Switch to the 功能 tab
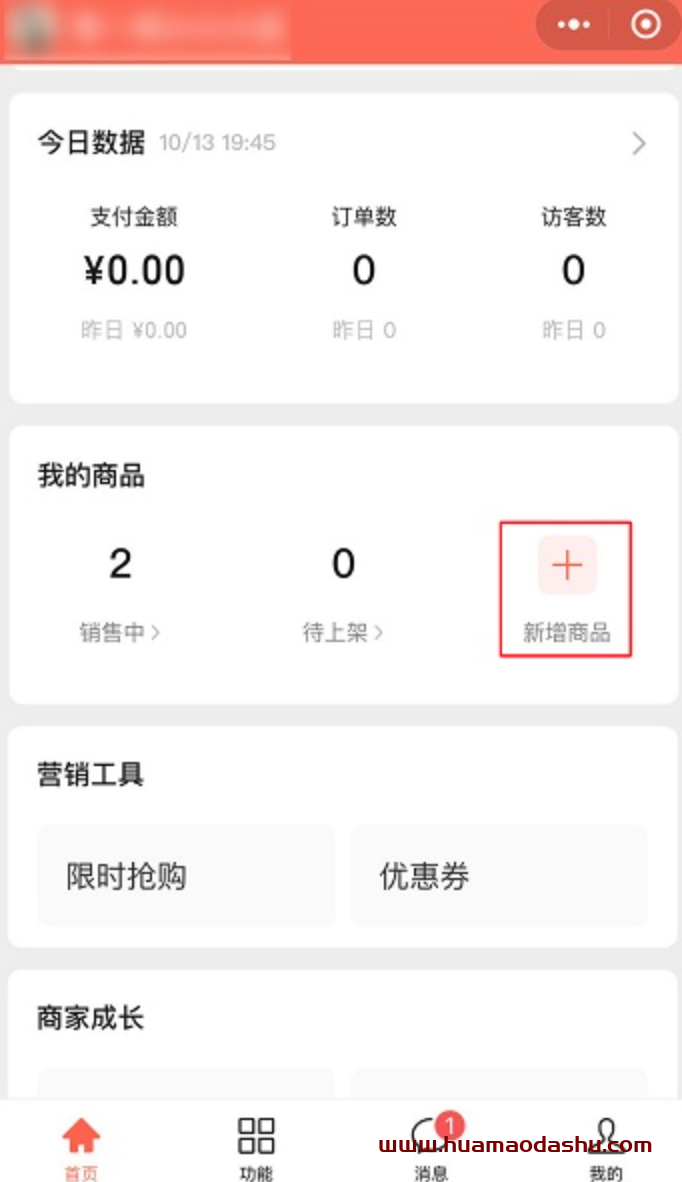Screen dimensions: 682x1182 click(x=255, y=1148)
